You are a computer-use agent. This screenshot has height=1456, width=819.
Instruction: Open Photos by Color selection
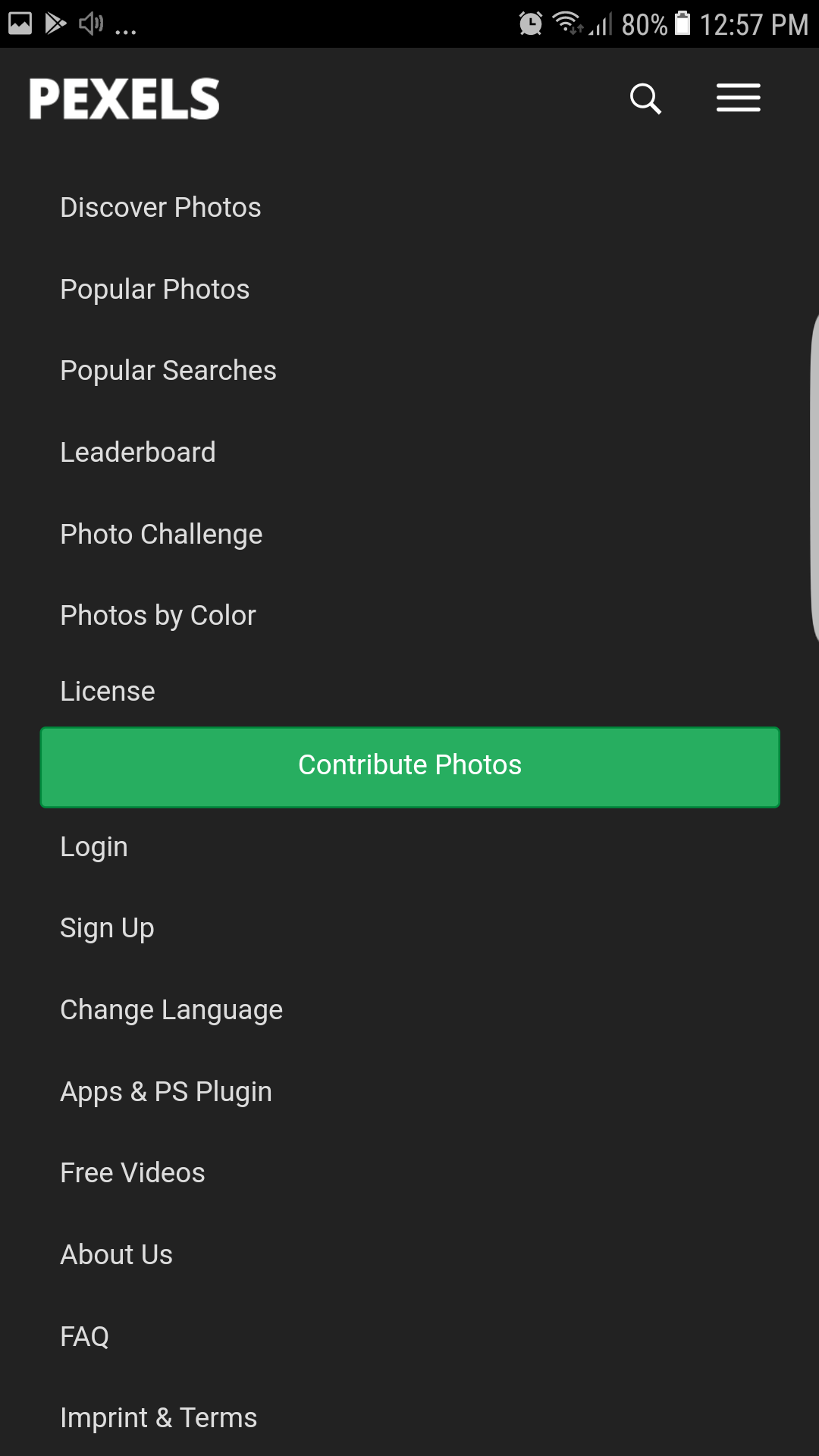[x=158, y=615]
